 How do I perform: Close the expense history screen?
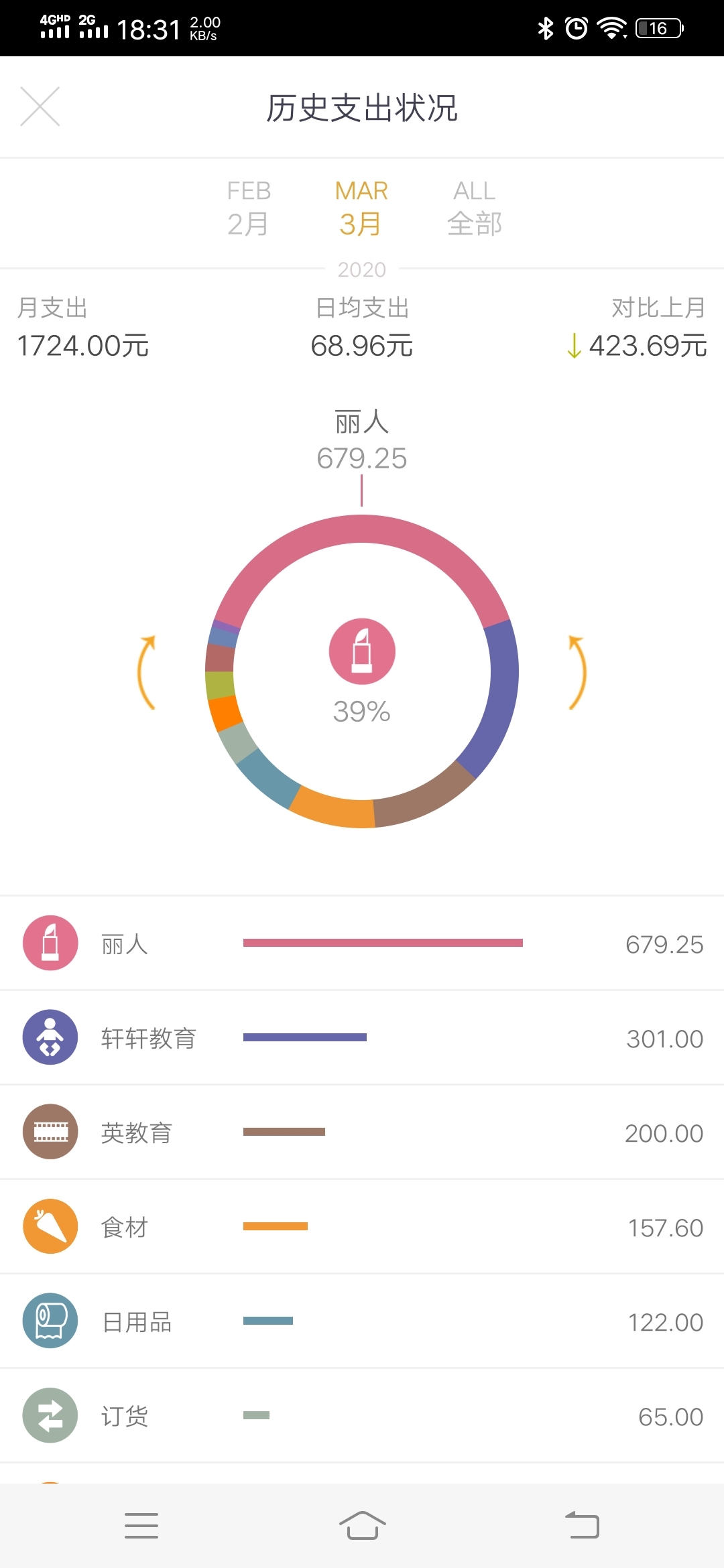(40, 107)
